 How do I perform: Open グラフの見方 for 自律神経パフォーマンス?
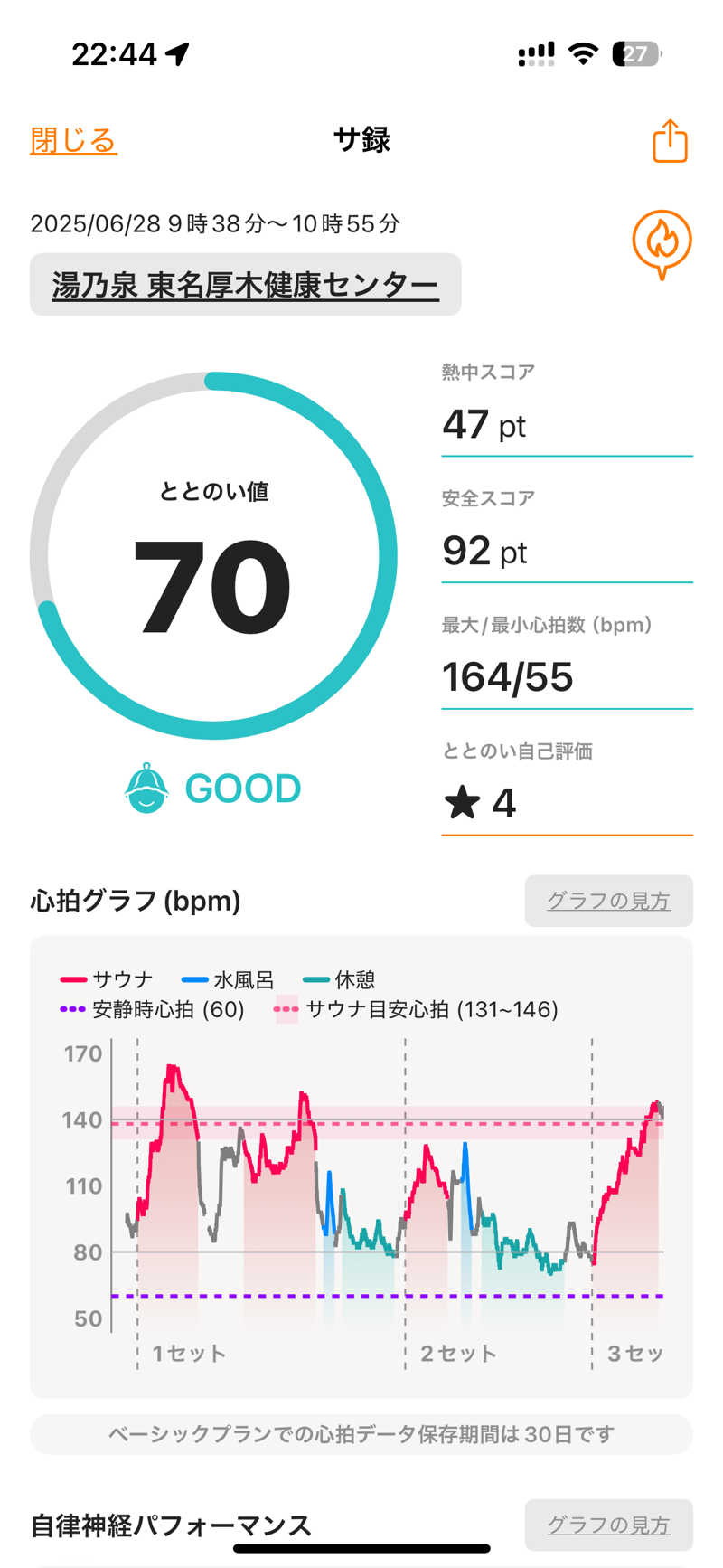tap(608, 1525)
